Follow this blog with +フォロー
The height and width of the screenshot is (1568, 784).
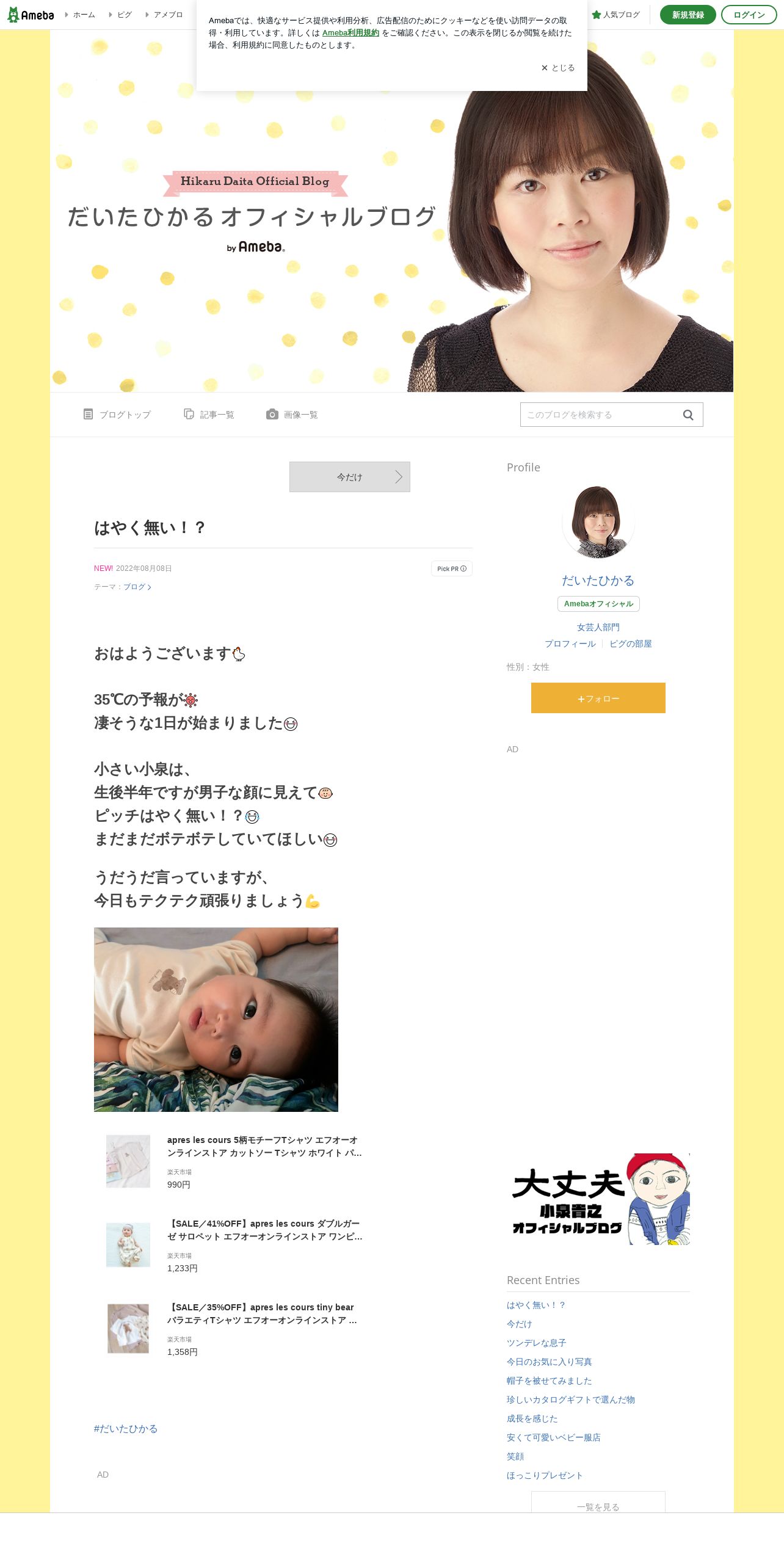598,698
